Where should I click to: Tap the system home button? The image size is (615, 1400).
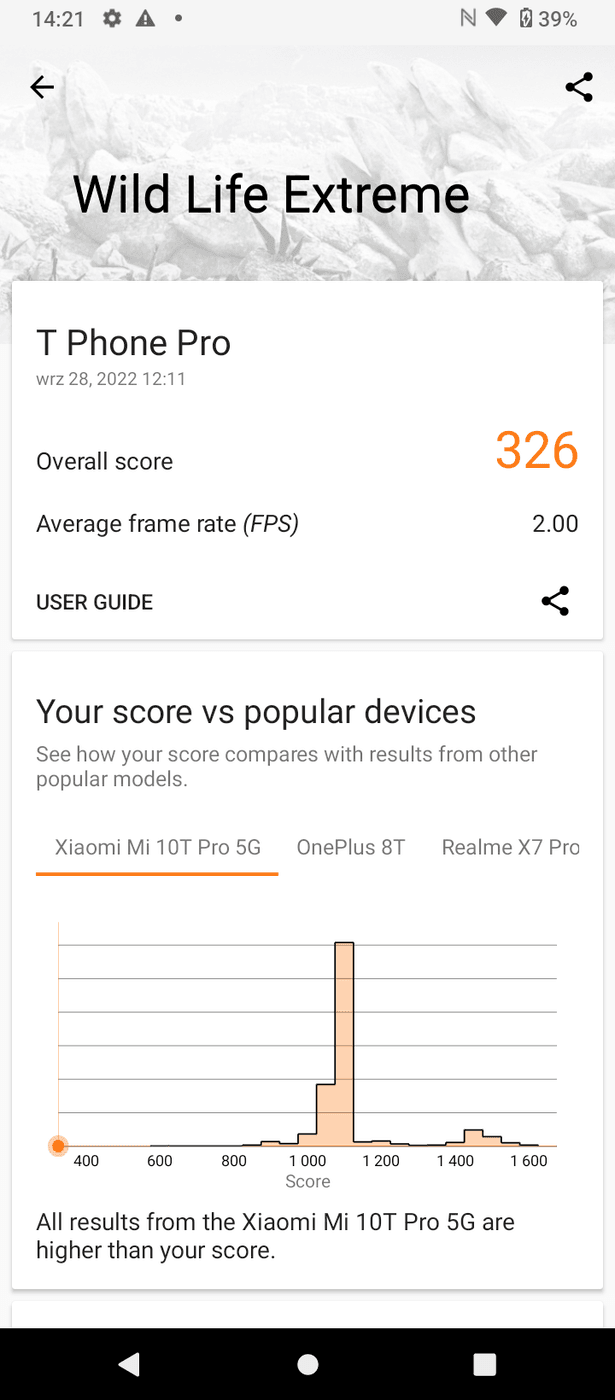pyautogui.click(x=307, y=1364)
